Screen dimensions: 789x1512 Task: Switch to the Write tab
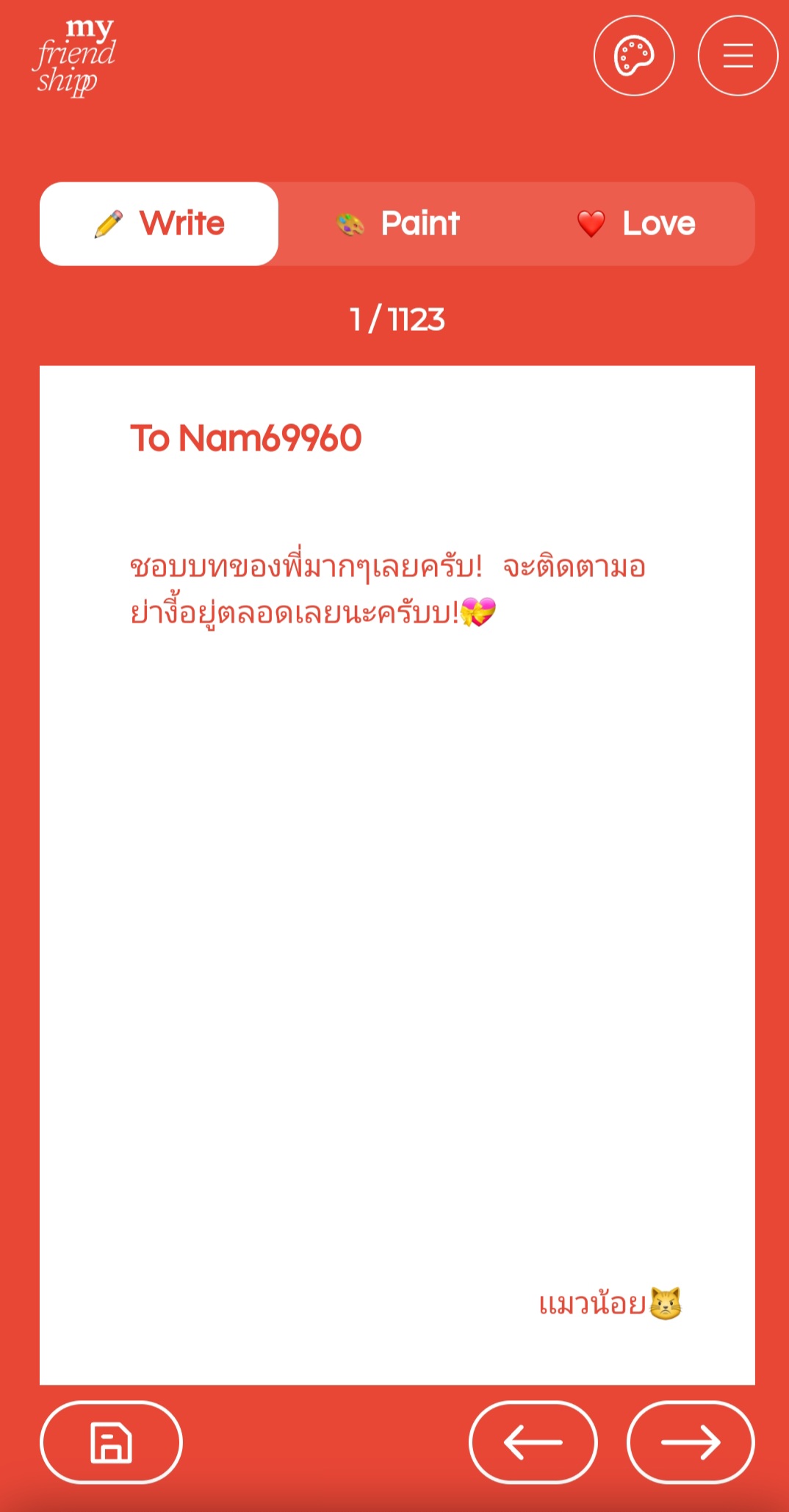159,223
